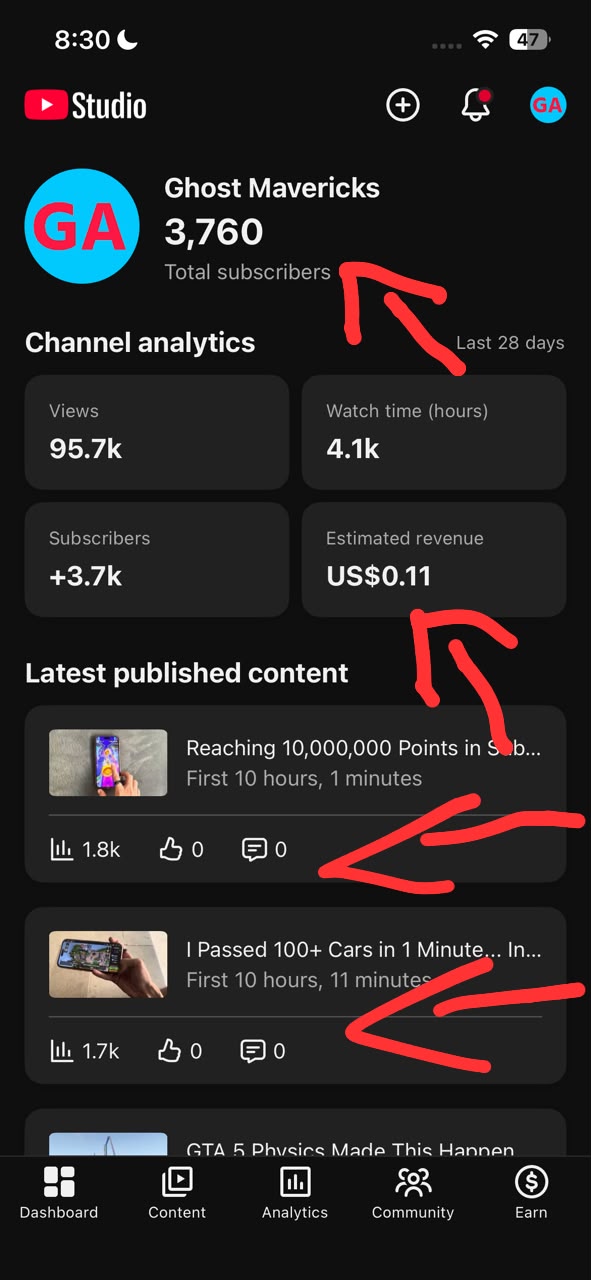This screenshot has width=591, height=1280.
Task: Switch to the Earn tab
Action: [531, 1194]
